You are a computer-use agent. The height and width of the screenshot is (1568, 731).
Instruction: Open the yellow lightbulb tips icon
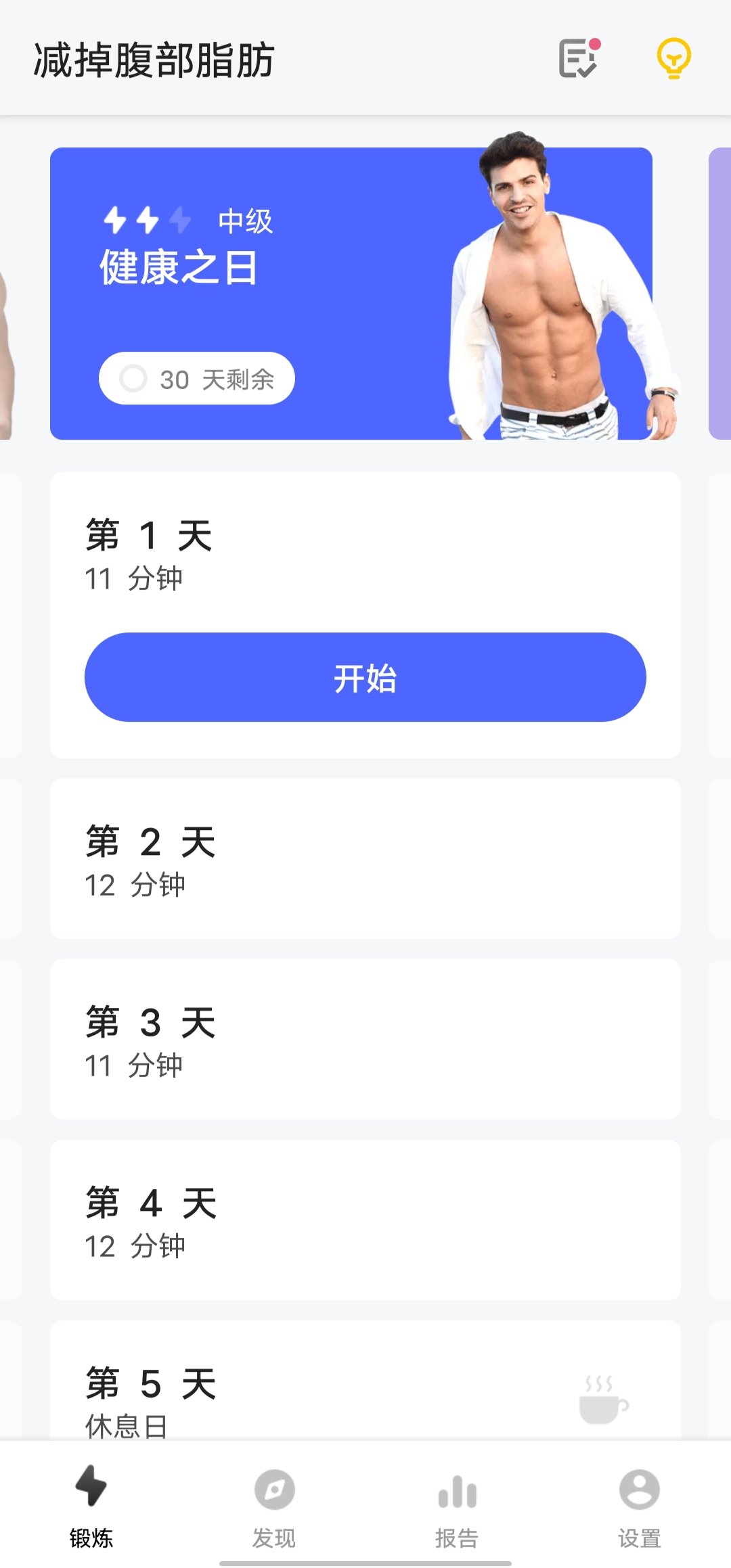[674, 59]
